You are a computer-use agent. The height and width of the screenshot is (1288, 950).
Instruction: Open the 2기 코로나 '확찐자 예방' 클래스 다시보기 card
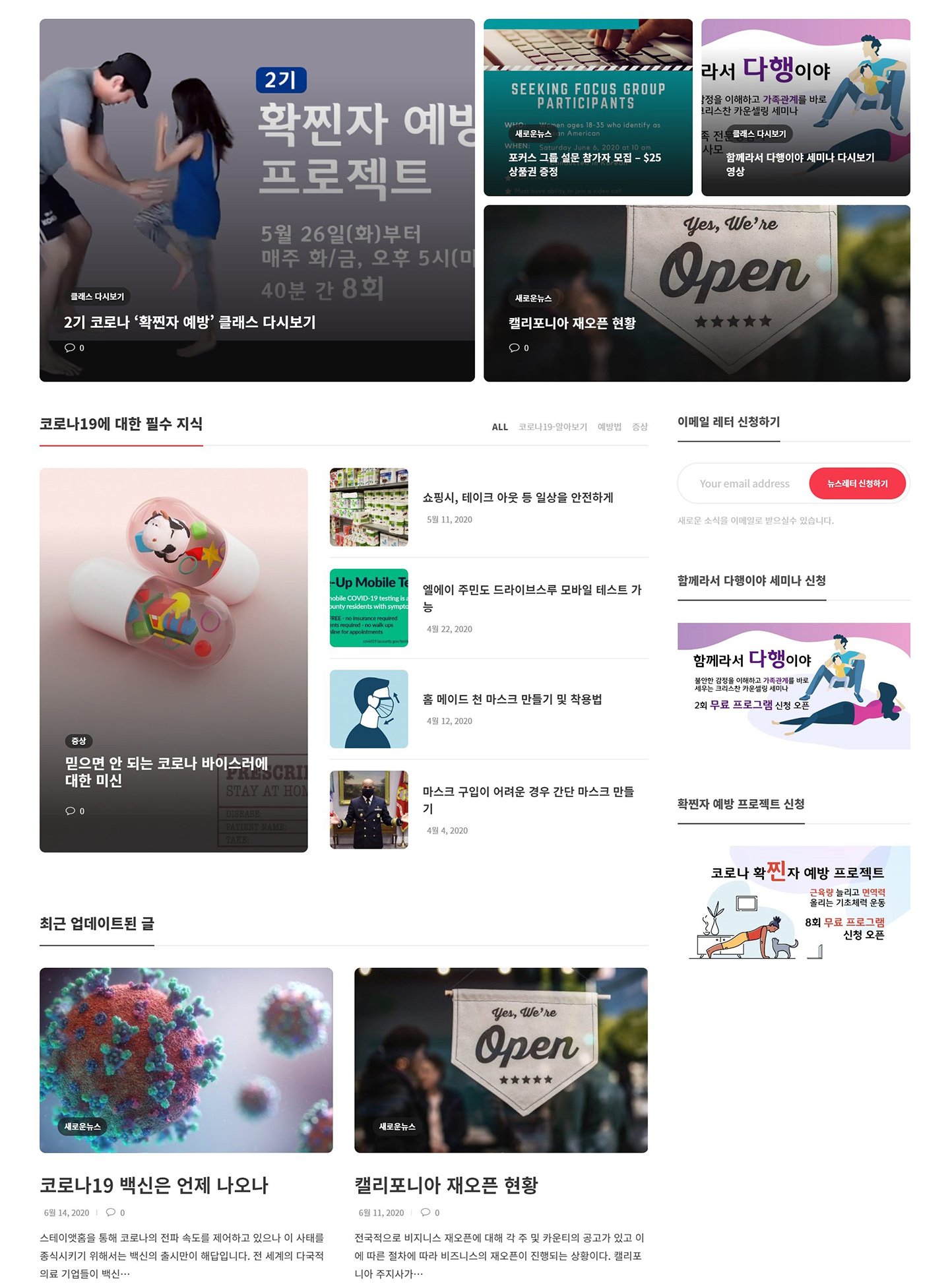(190, 322)
